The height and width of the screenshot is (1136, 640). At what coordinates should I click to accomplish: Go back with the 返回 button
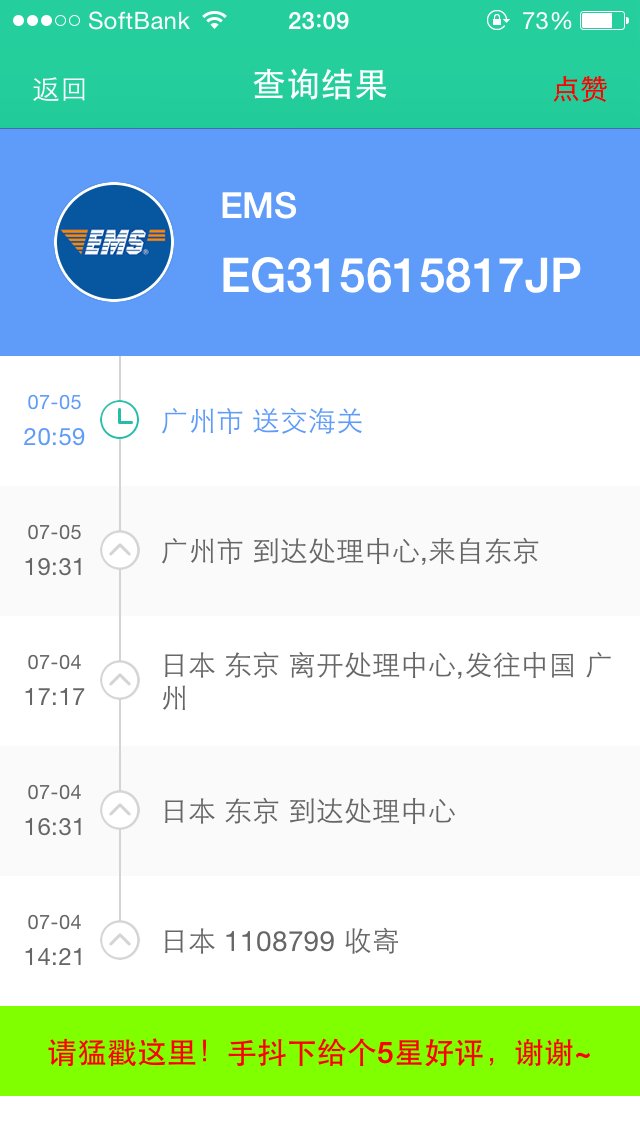pos(59,89)
